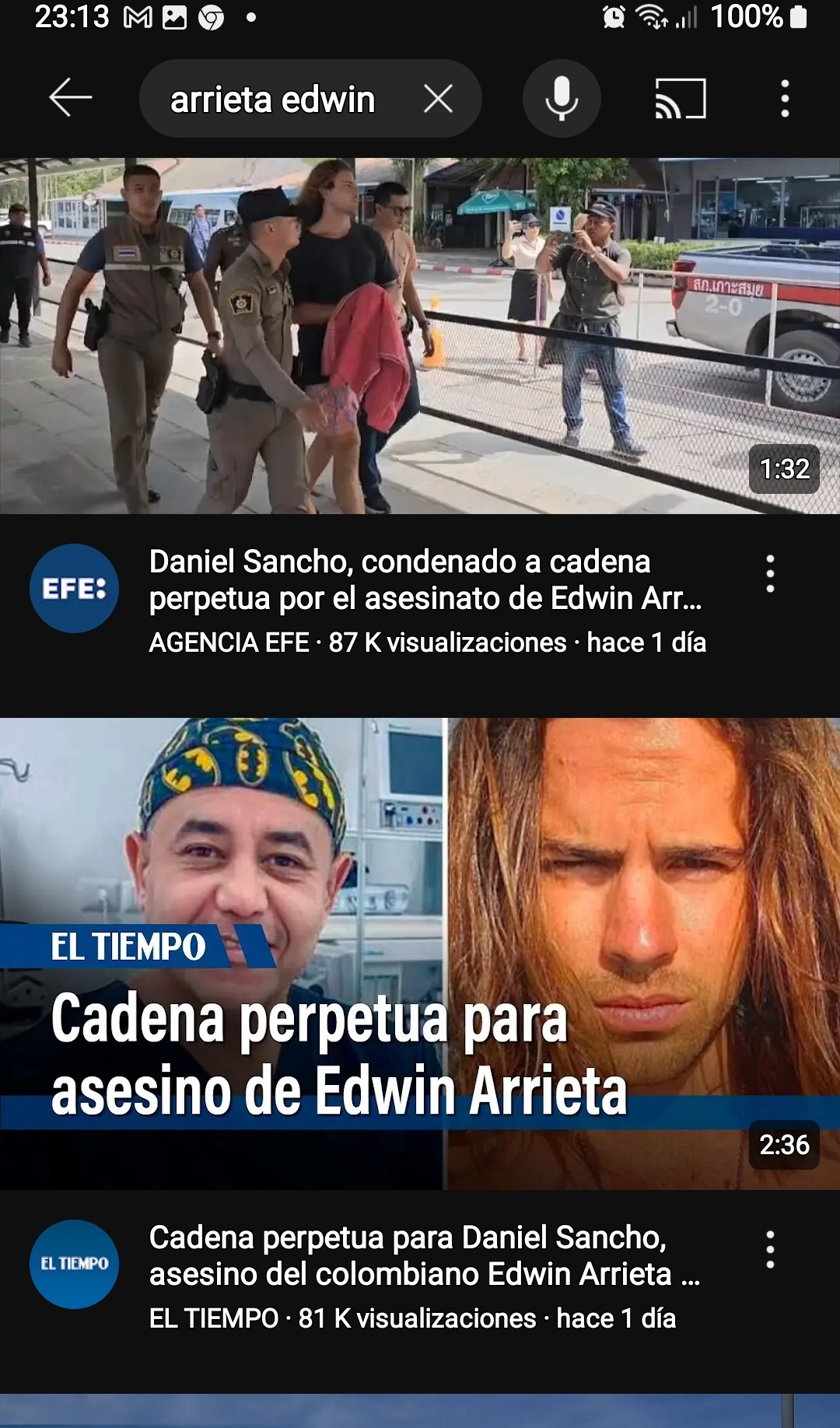This screenshot has height=1428, width=840.
Task: Cast to another device
Action: pos(680,99)
